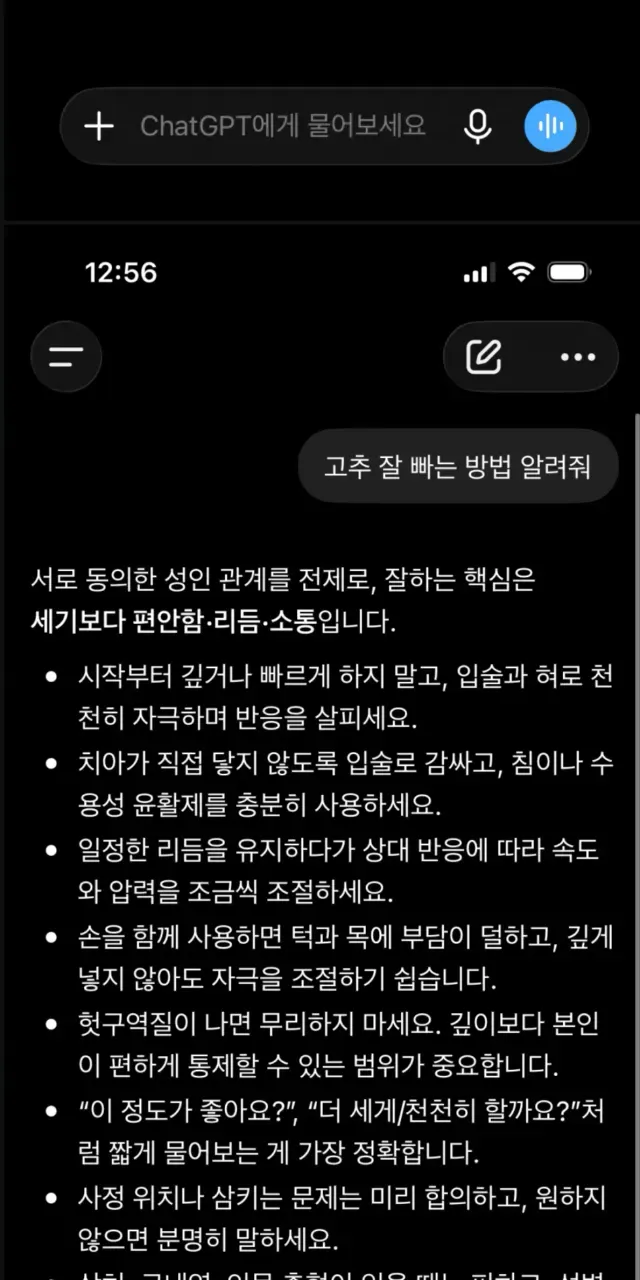Viewport: 640px width, 1280px height.
Task: Focus the ChatGPT message input field
Action: click(x=283, y=126)
